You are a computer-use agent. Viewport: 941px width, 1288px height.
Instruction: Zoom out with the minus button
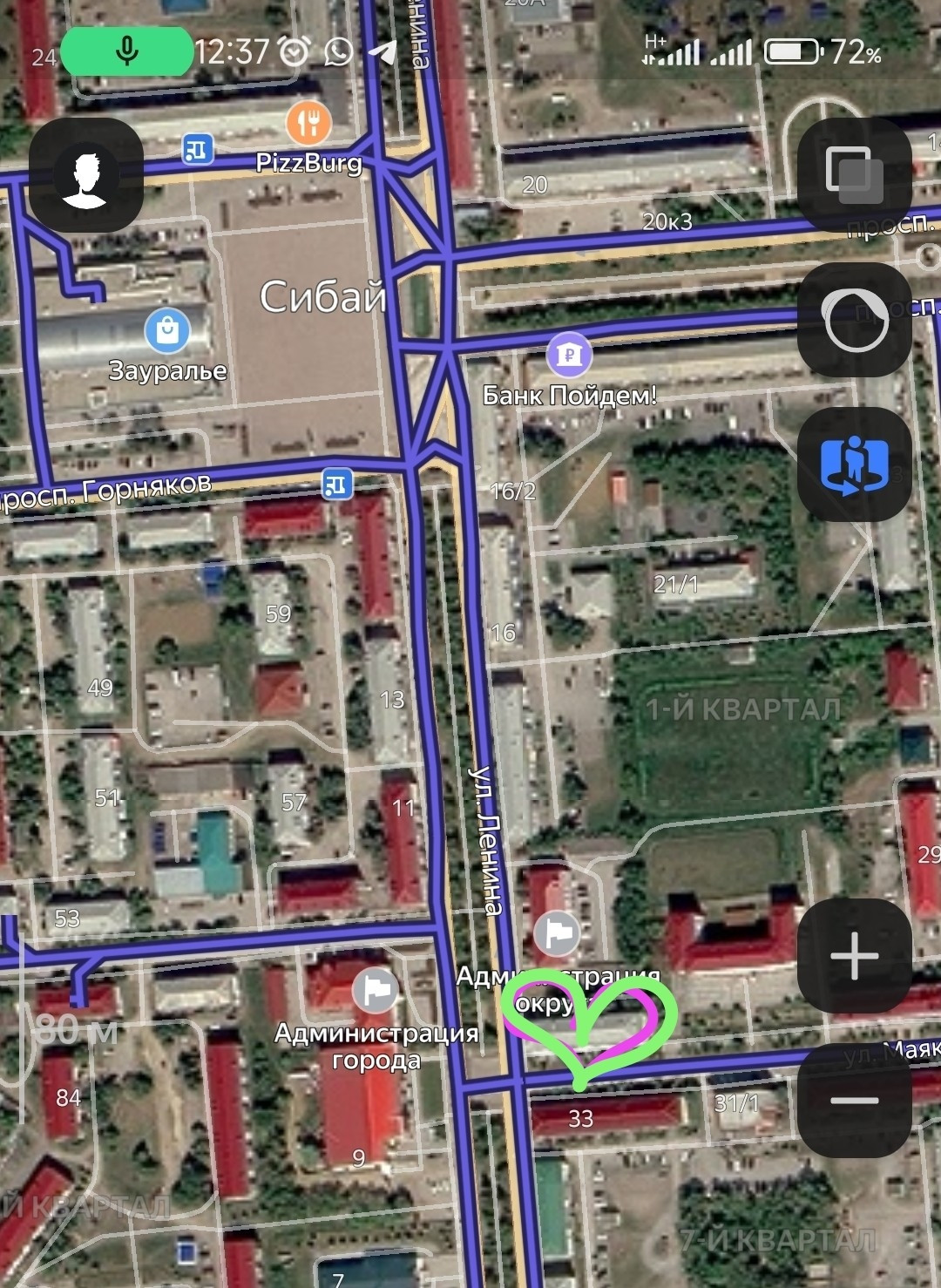pyautogui.click(x=854, y=1101)
